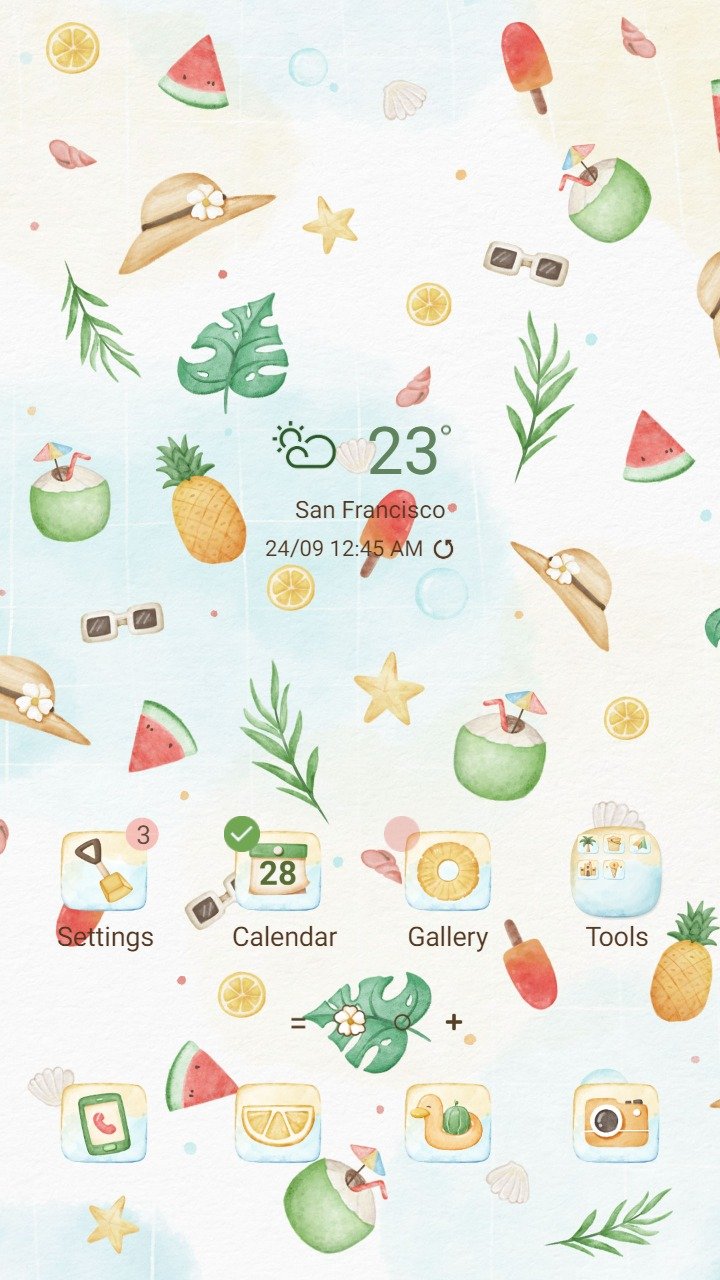Tap the duck float dock icon
Screen dimensions: 720x1280
[x=447, y=1123]
